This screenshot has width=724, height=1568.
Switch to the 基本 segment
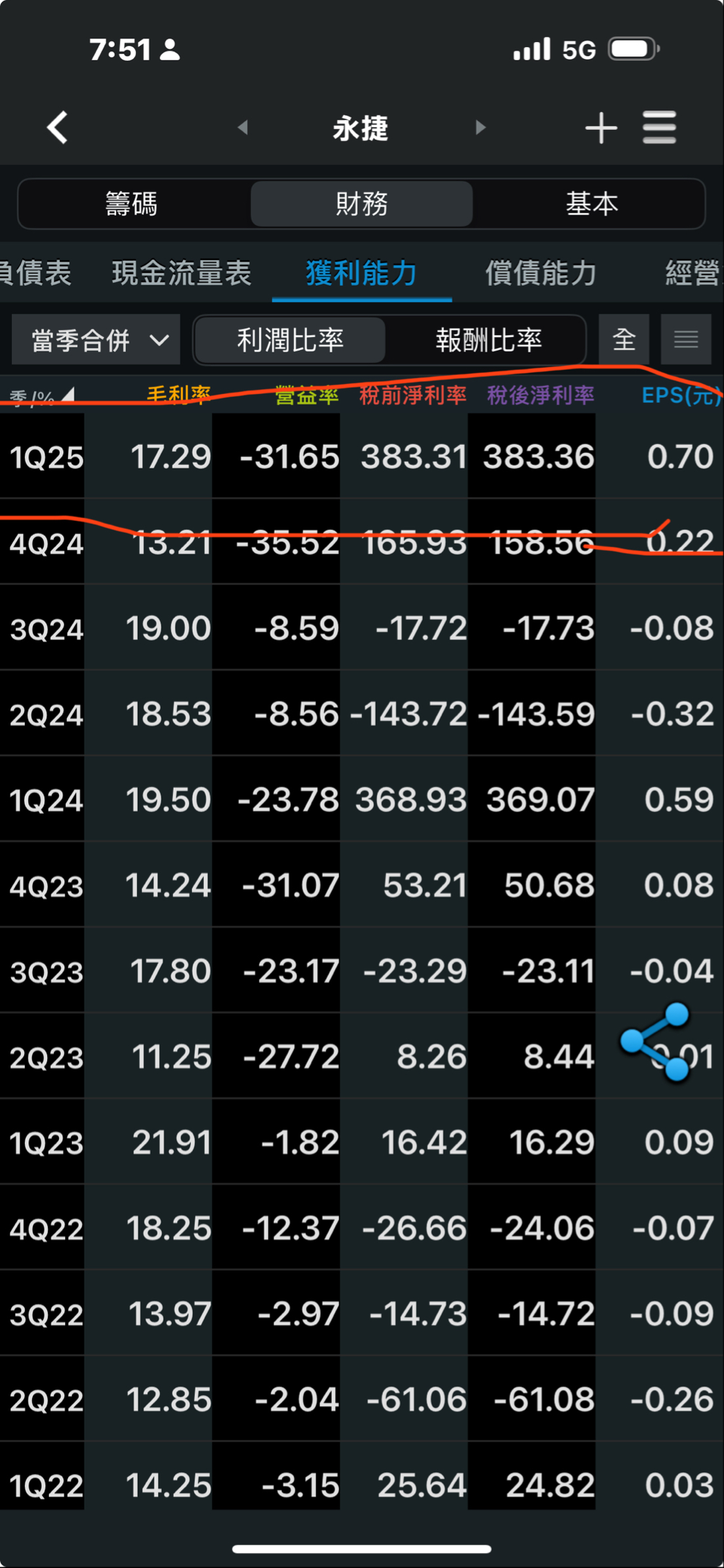(592, 204)
